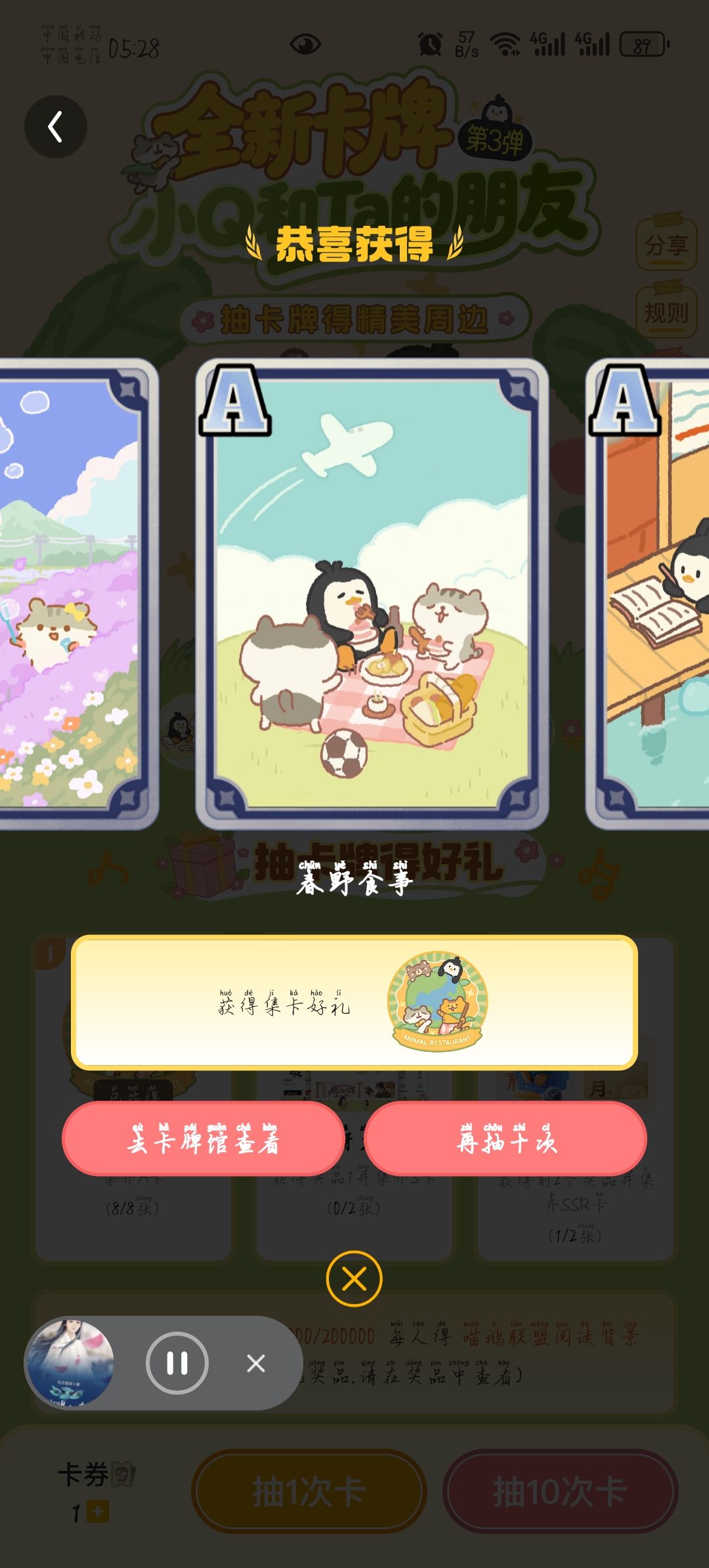The image size is (709, 1568).
Task: Tap 去卡牌馆查看 to view card gallery
Action: coord(204,1139)
